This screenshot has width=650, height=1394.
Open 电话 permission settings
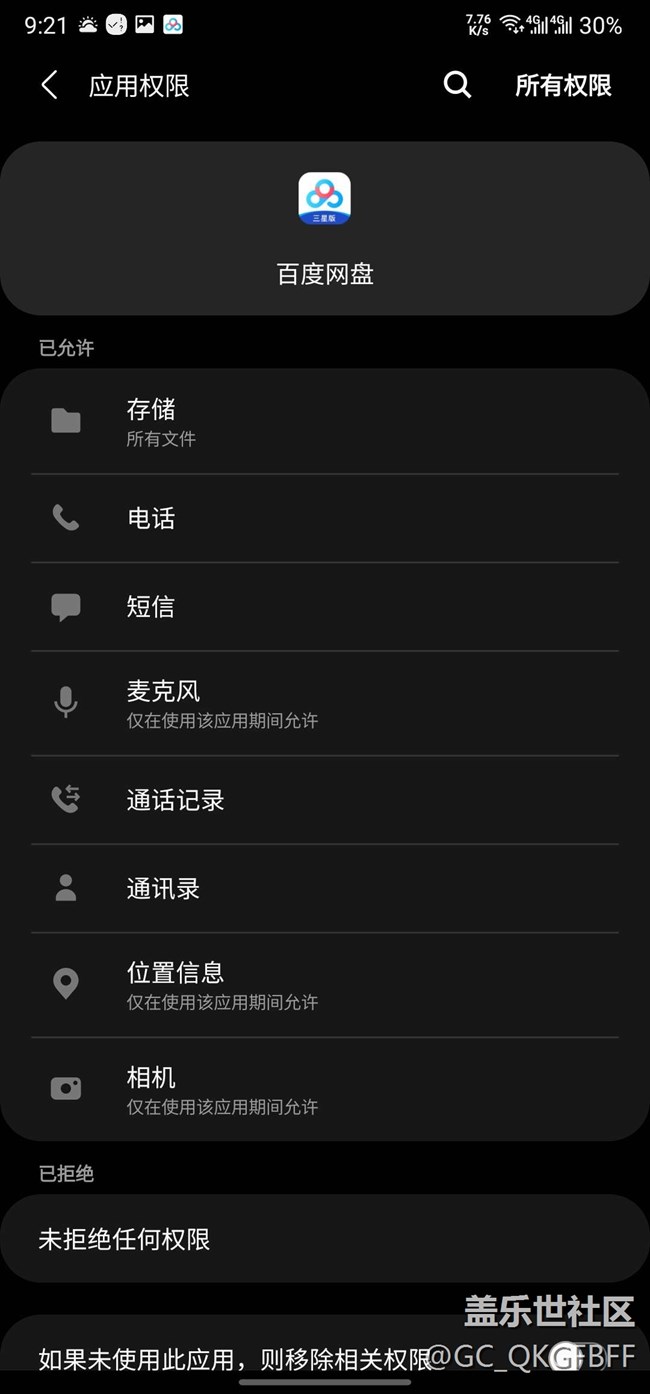click(325, 518)
